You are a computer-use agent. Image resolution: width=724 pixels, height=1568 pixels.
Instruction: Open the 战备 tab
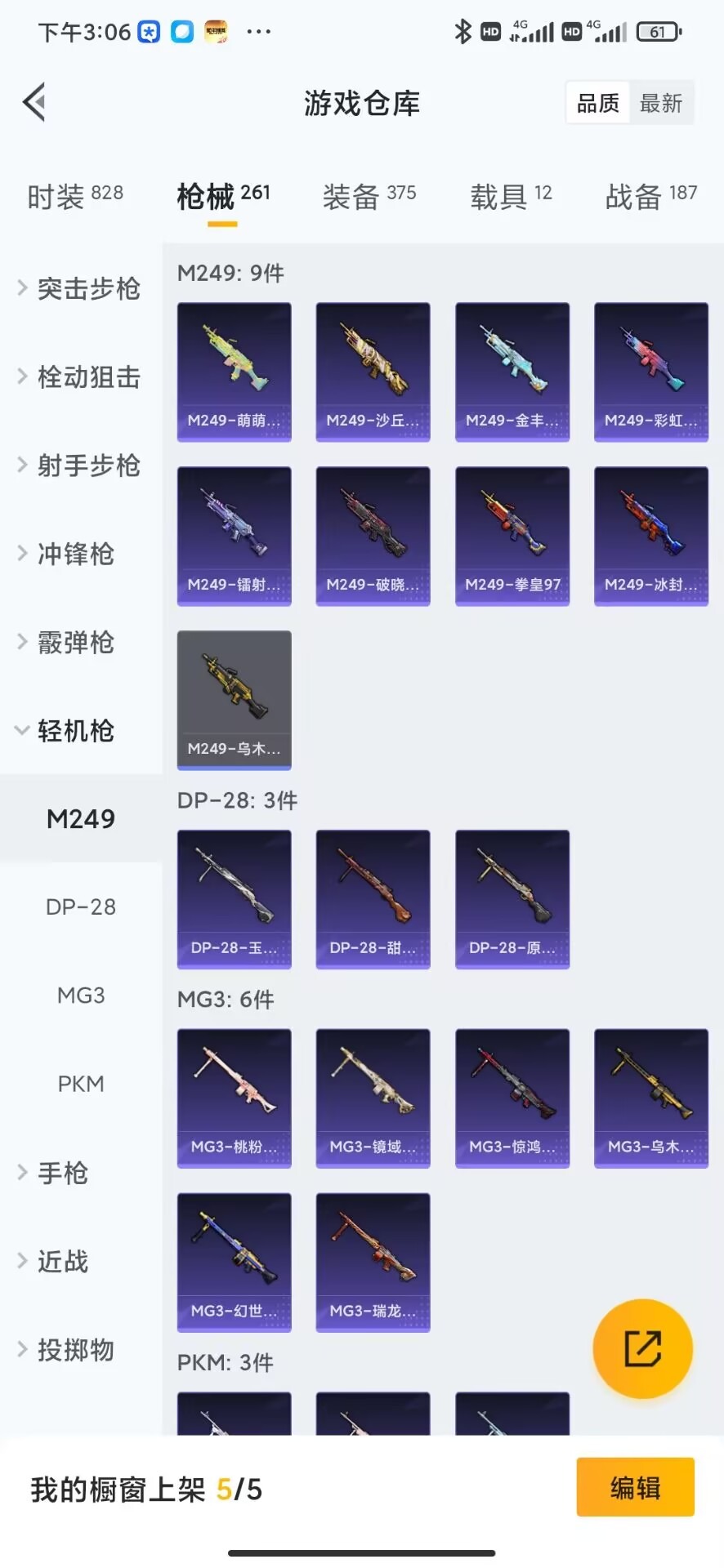click(651, 196)
